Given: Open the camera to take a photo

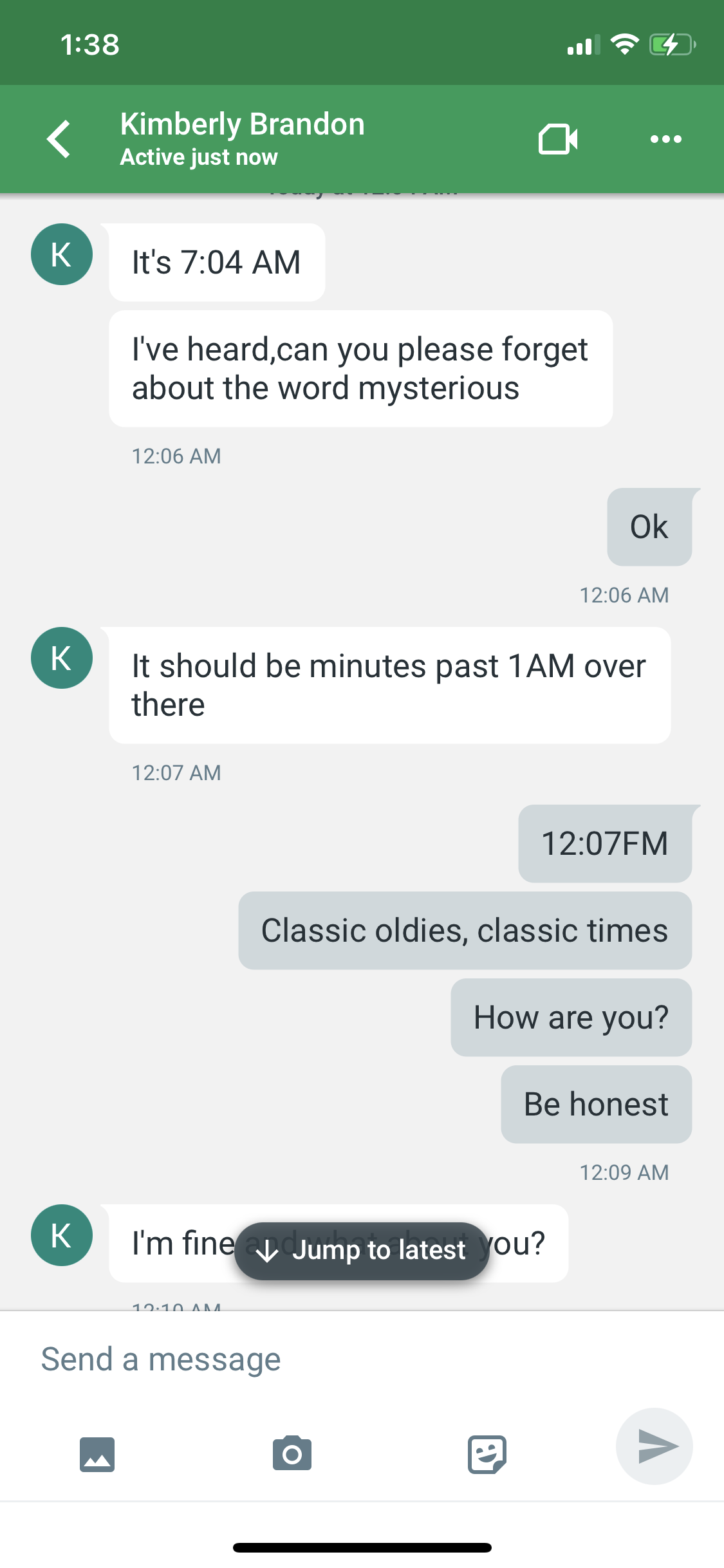Looking at the screenshot, I should point(292,1453).
